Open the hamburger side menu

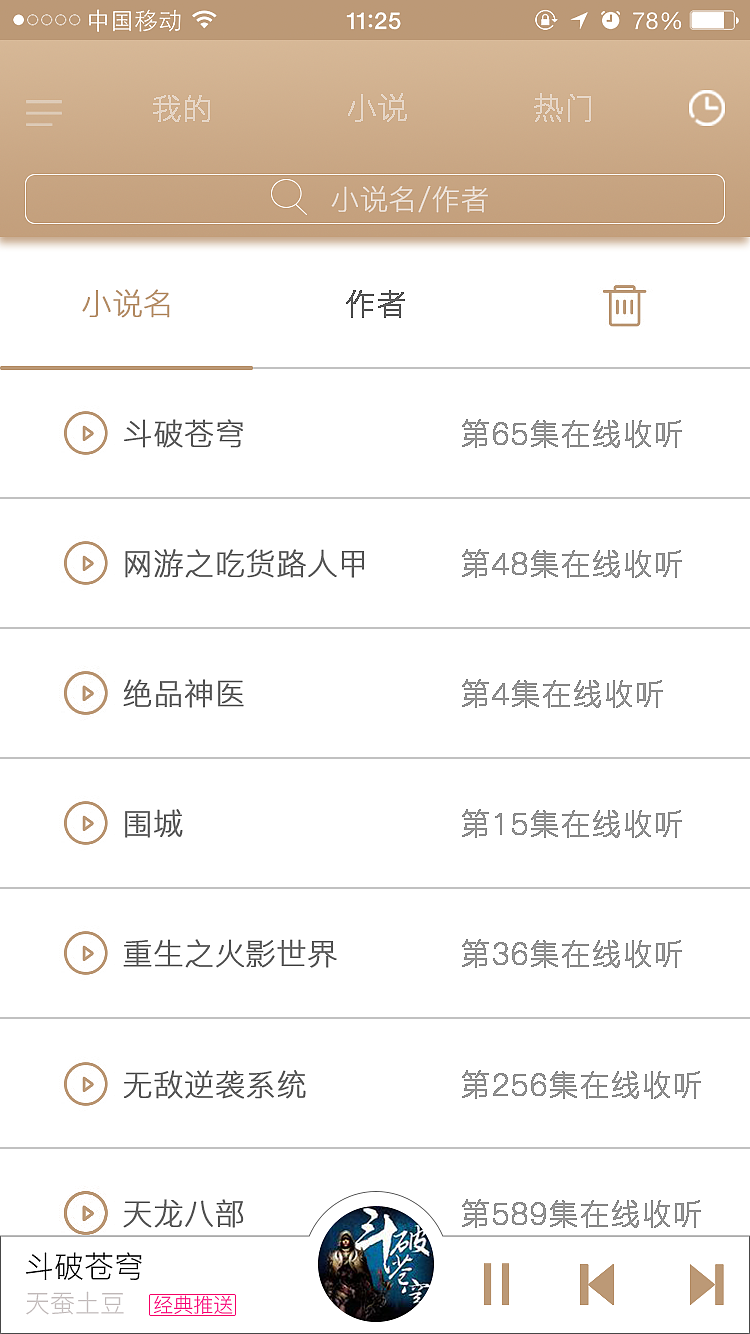[x=43, y=111]
